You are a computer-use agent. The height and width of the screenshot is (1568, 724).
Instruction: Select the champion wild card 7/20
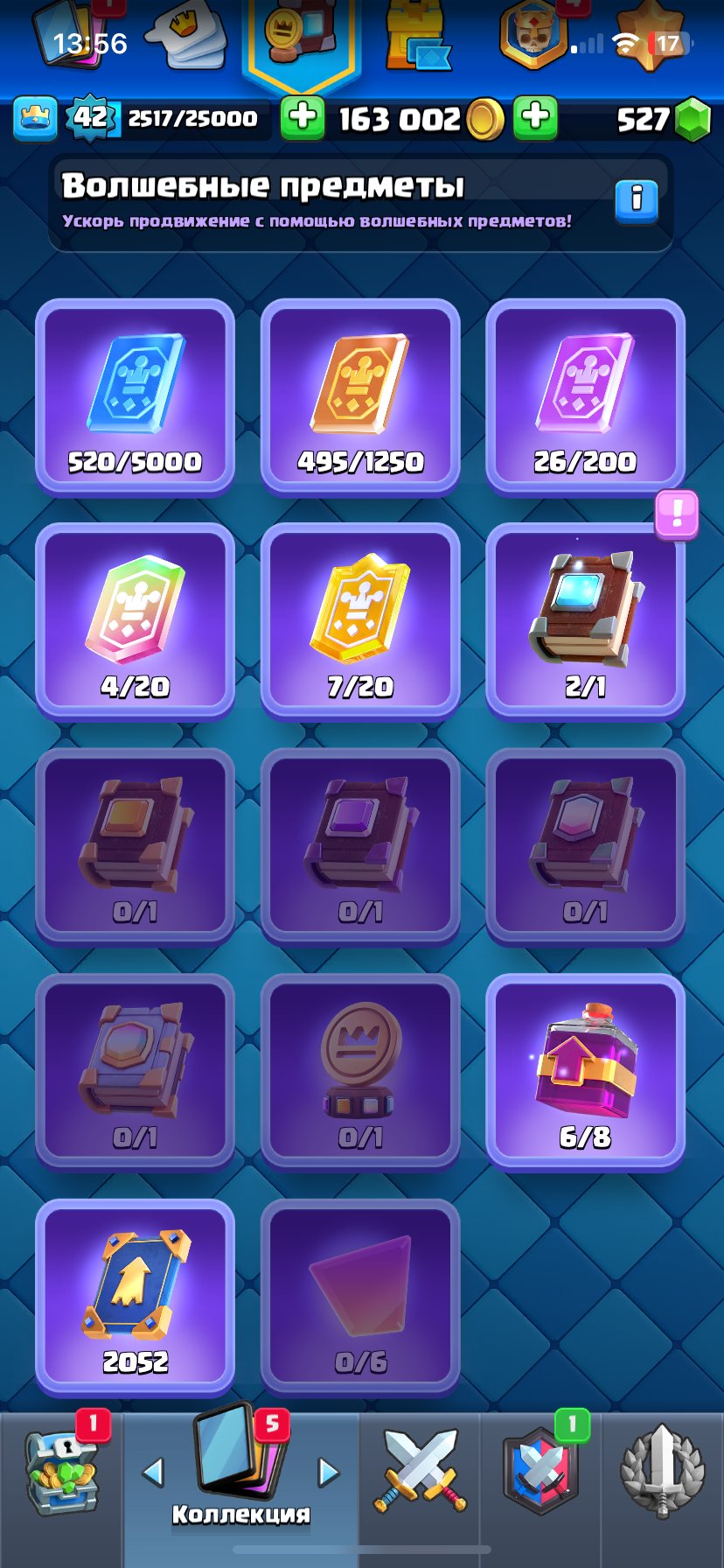[x=360, y=621]
